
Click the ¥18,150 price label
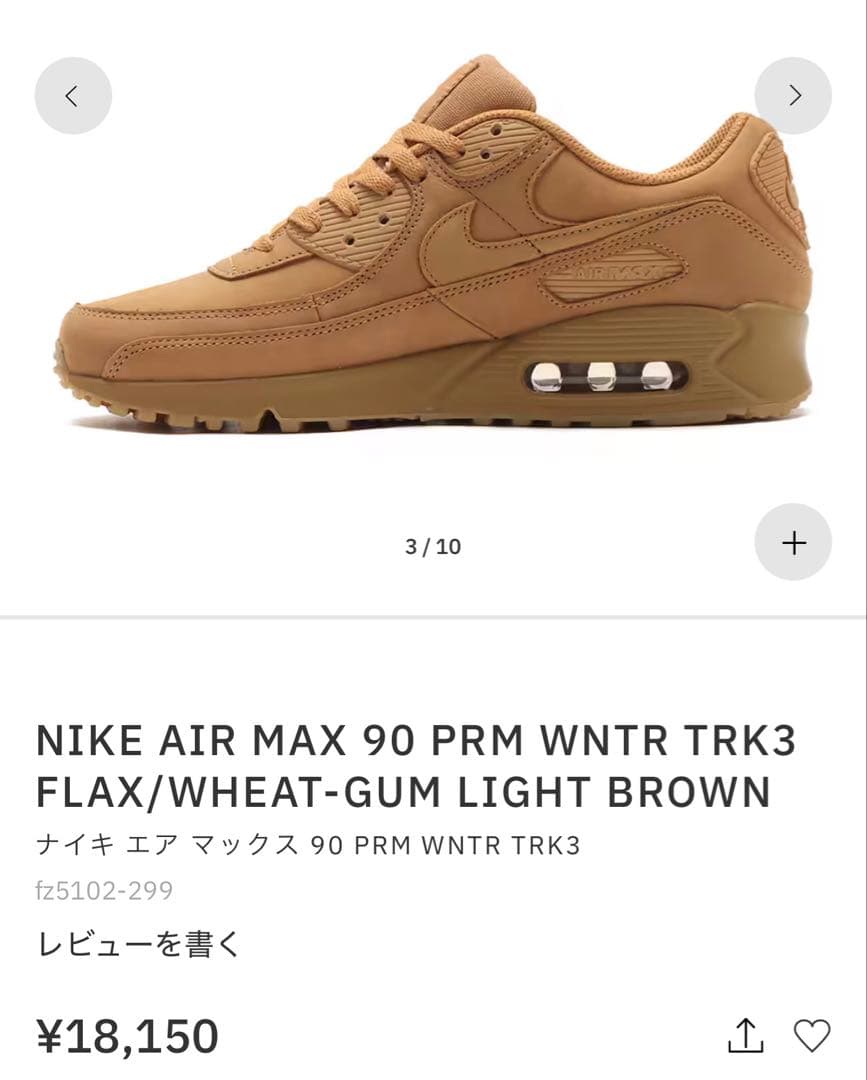point(127,1037)
